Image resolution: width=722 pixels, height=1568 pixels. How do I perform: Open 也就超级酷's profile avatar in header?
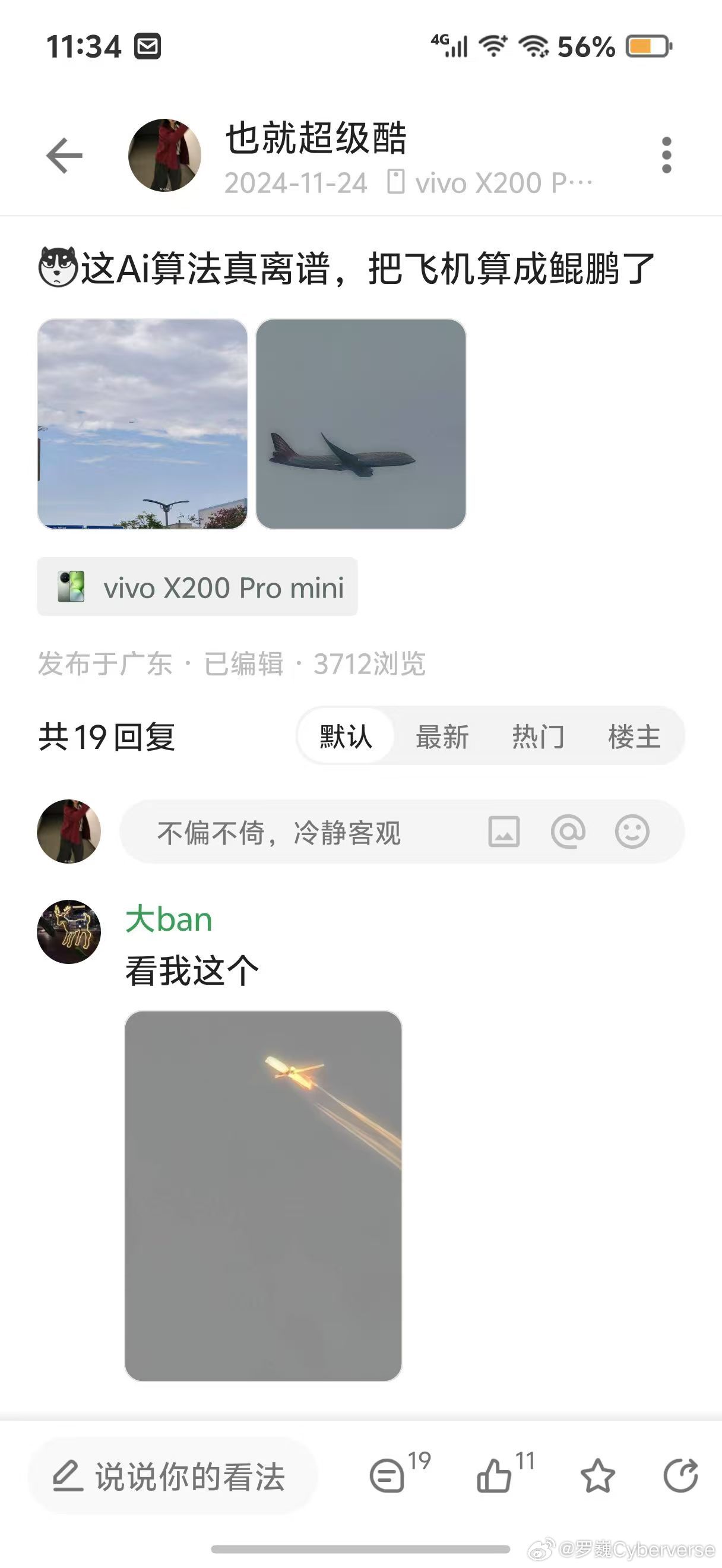(x=164, y=155)
